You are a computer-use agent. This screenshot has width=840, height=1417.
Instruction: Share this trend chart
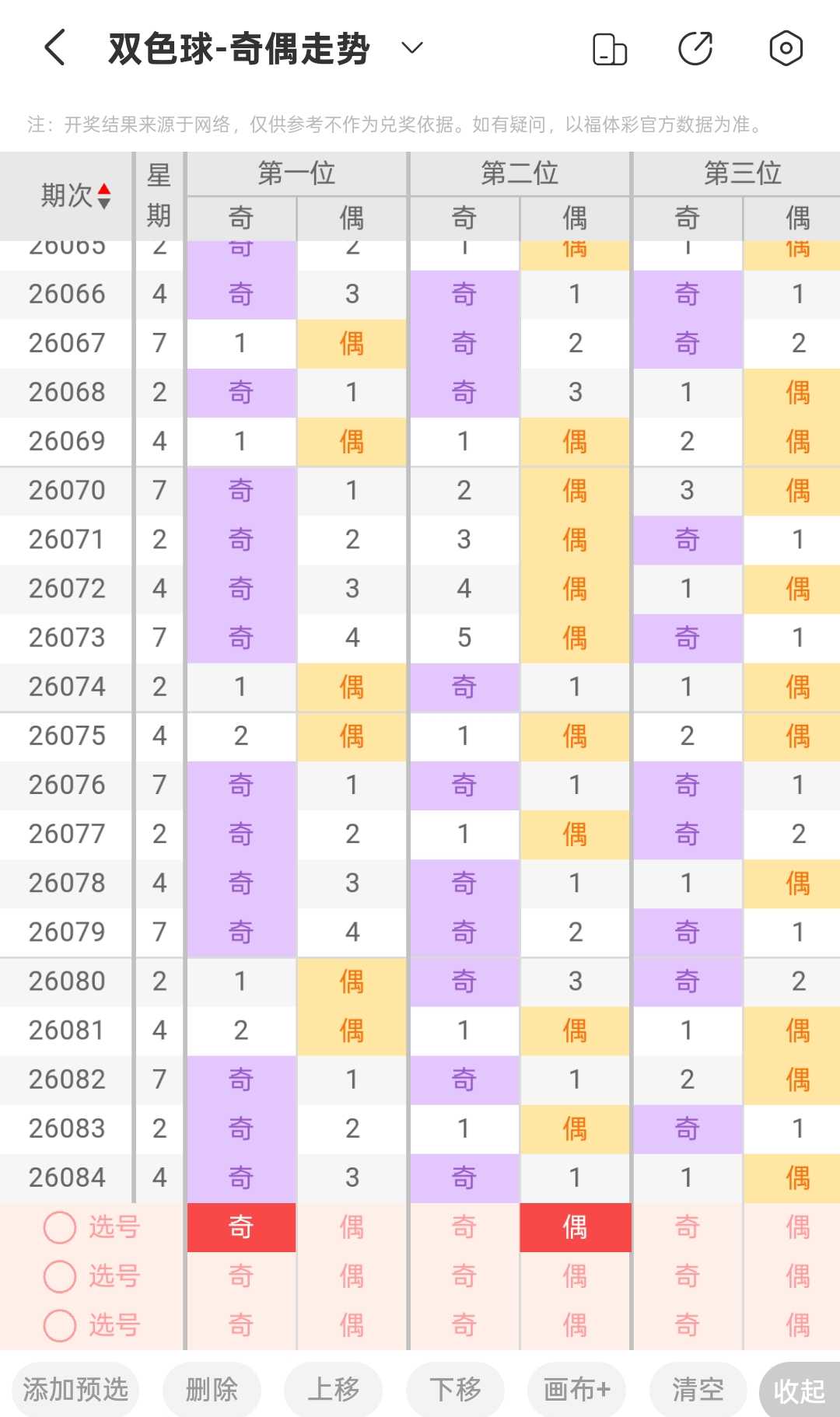click(x=695, y=48)
